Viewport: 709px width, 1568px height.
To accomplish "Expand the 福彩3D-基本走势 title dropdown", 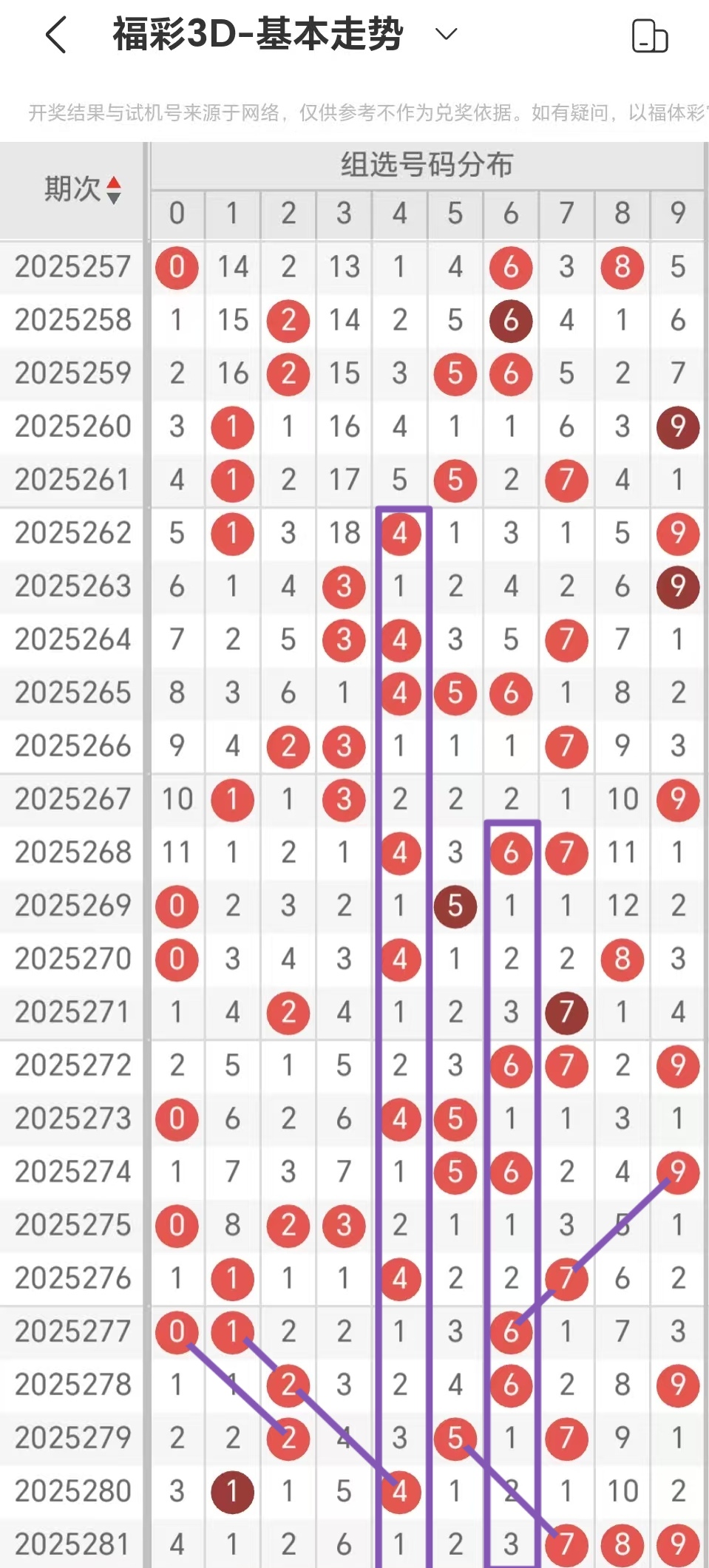I will 446,34.
